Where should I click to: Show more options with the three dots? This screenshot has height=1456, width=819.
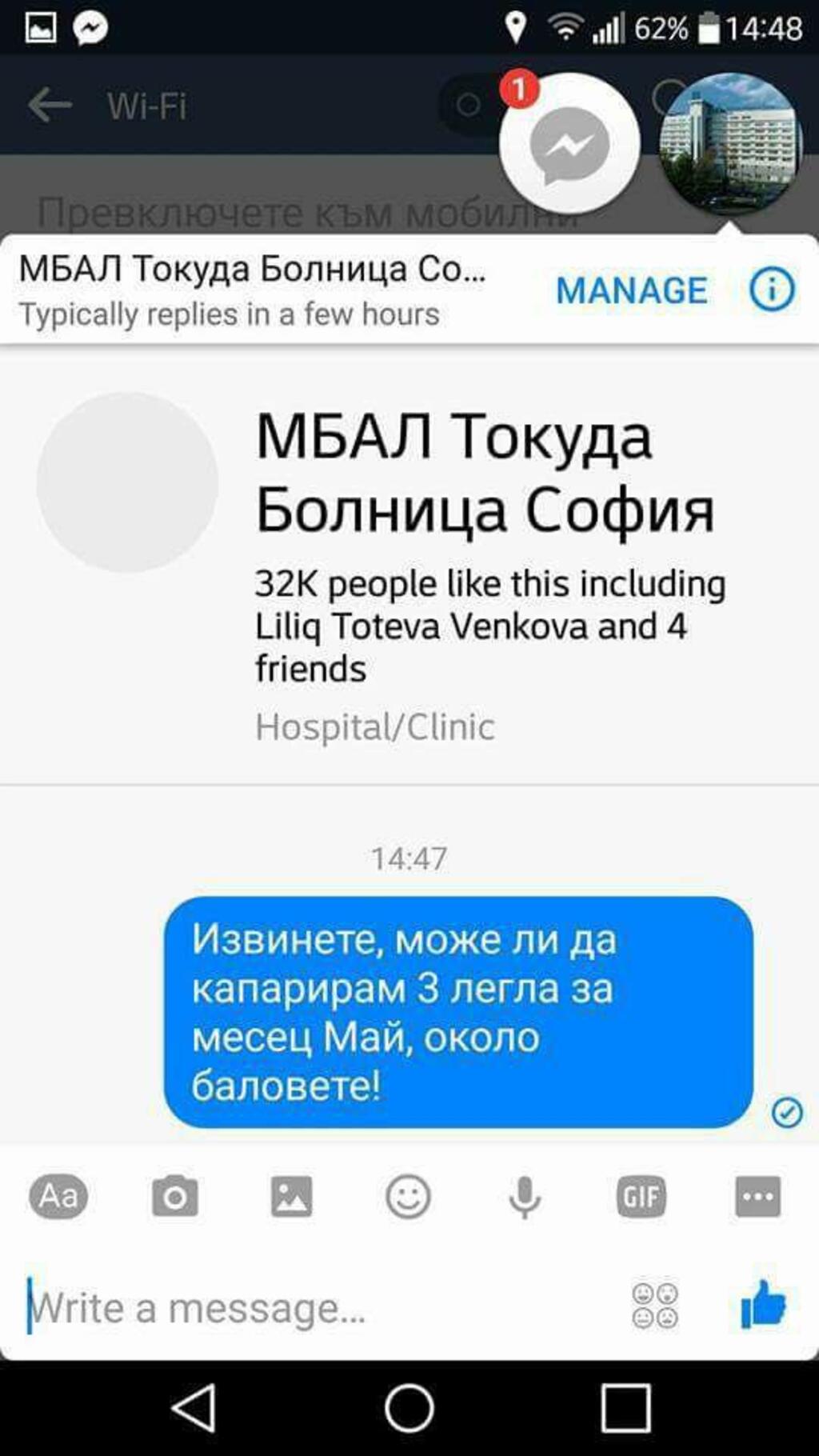757,1196
